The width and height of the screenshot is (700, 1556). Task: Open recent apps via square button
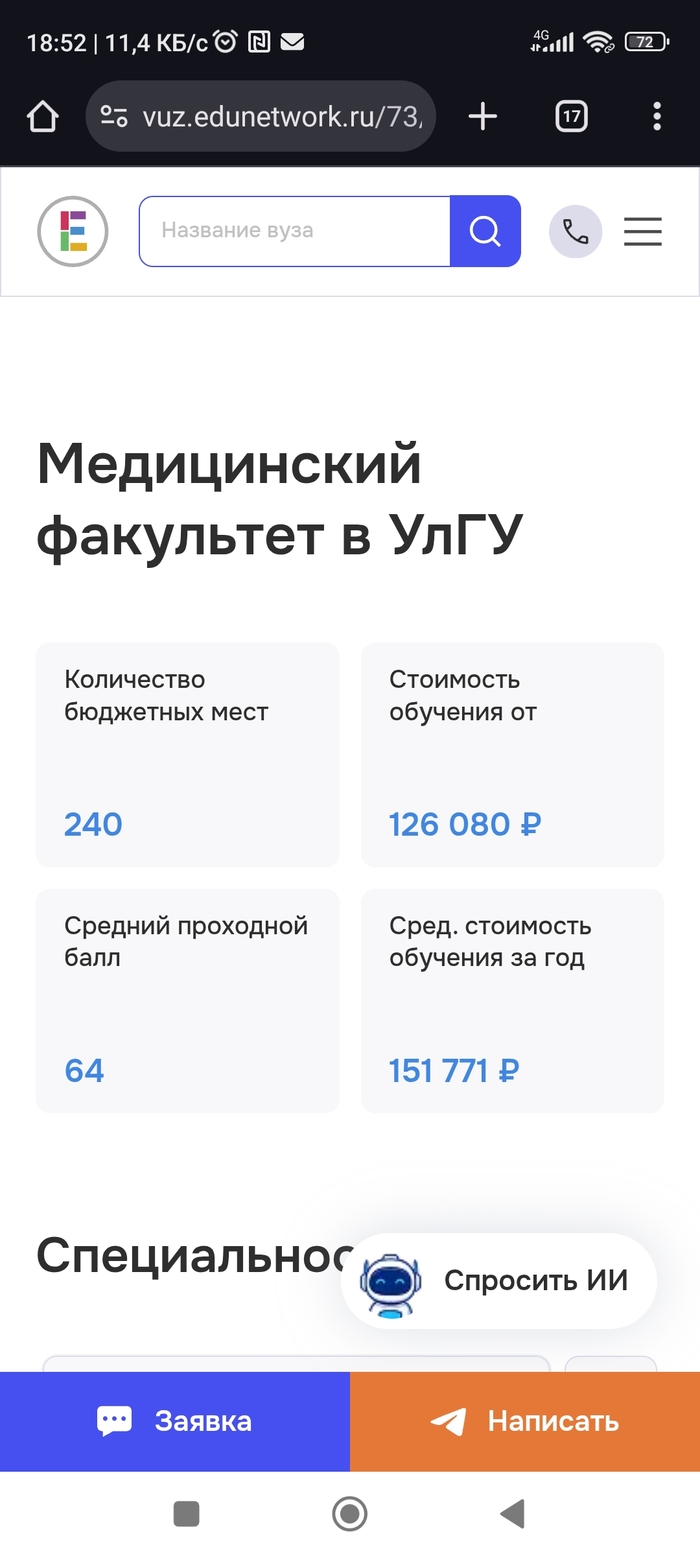186,1514
